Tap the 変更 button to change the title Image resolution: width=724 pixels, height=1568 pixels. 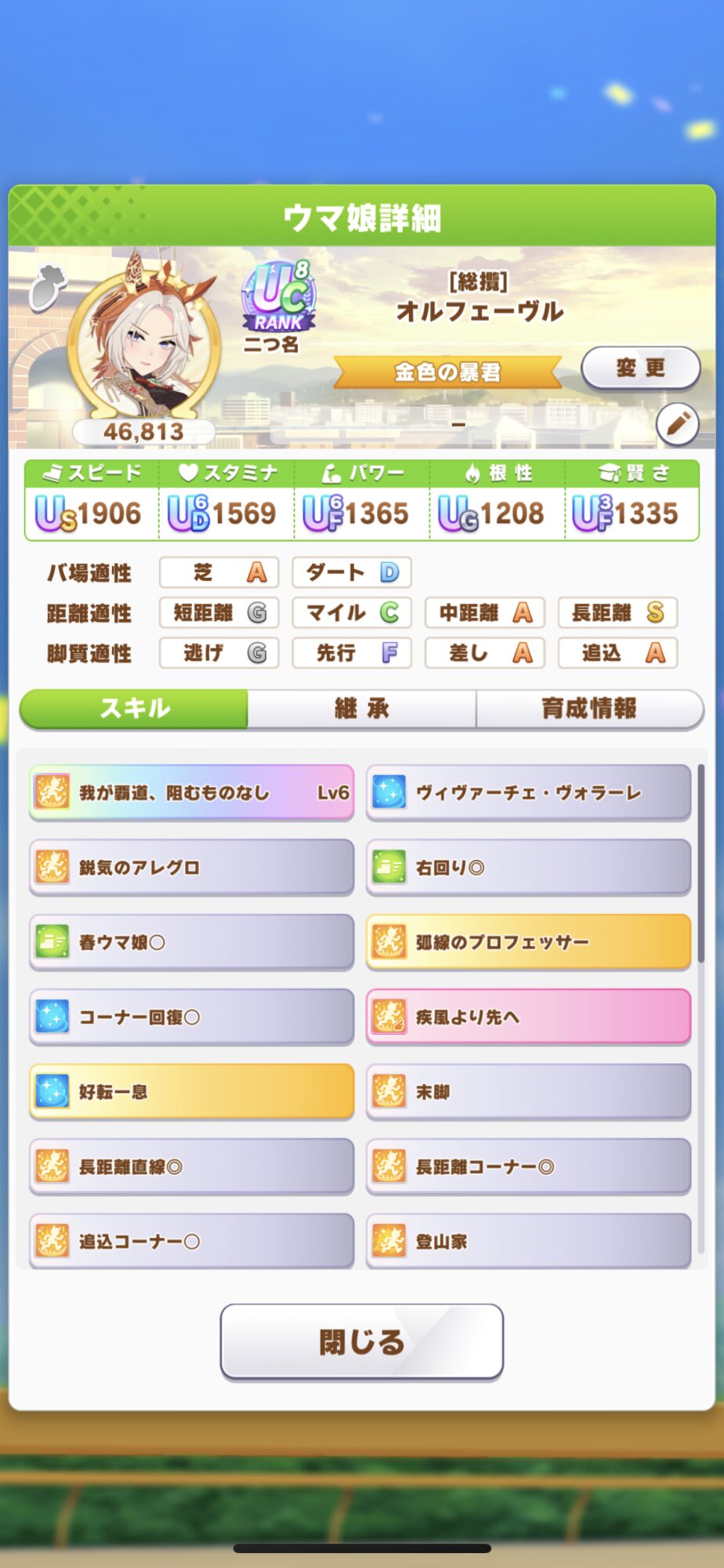coord(640,368)
